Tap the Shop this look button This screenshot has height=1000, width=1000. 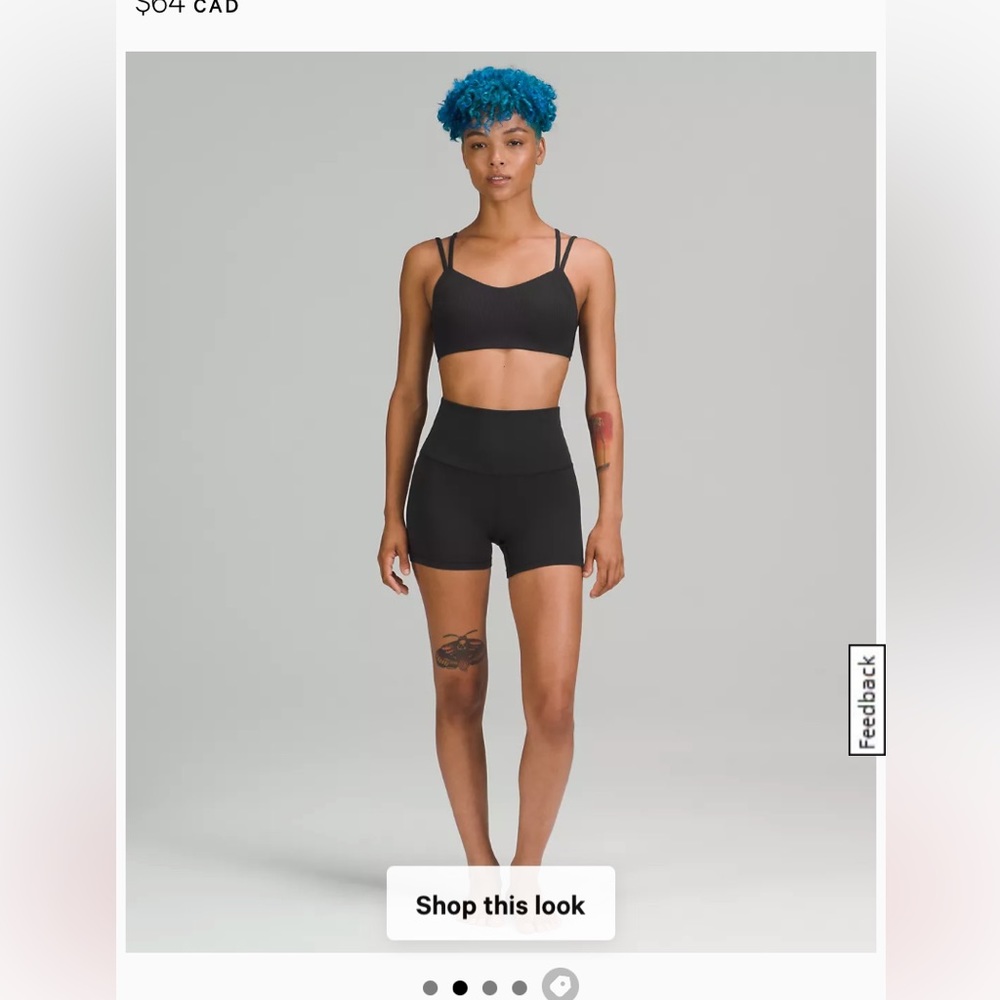(x=500, y=904)
